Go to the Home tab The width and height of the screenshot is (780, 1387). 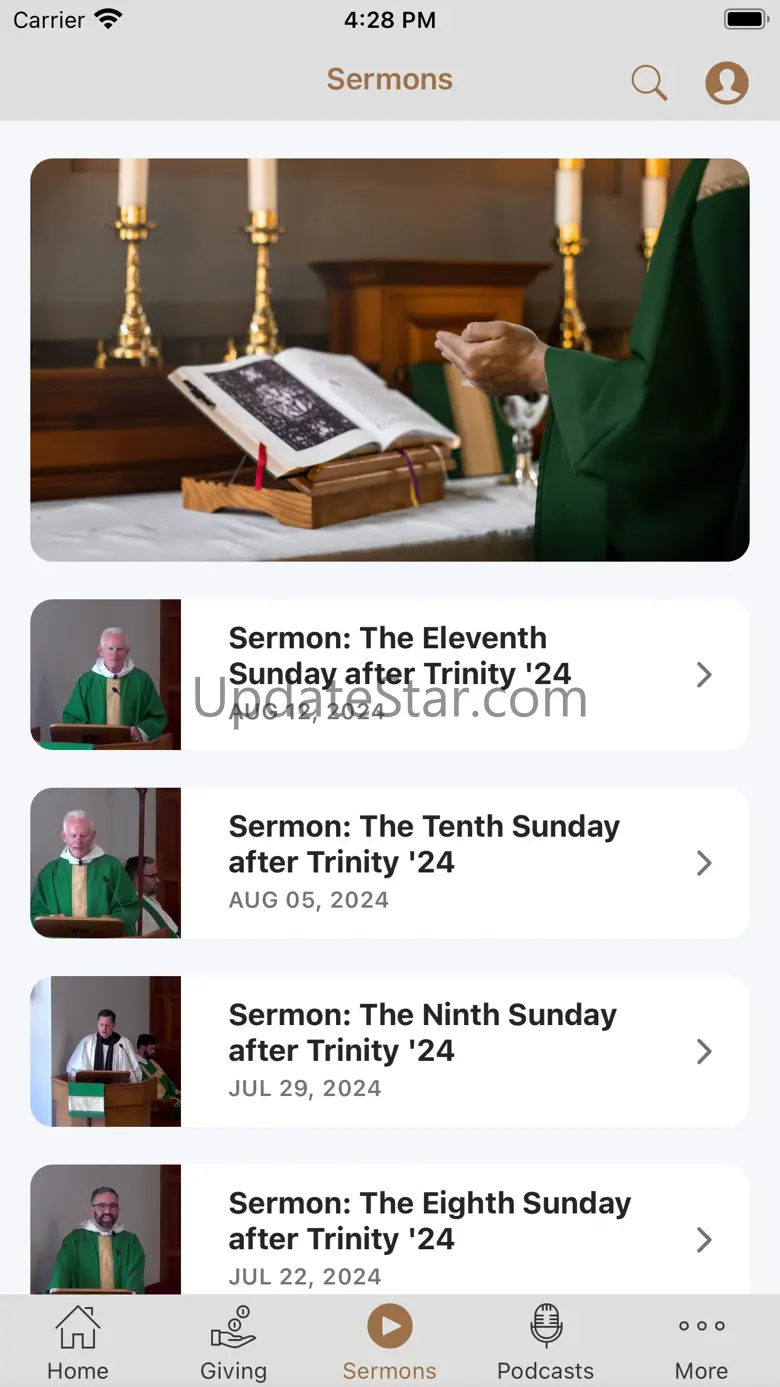pos(78,1343)
